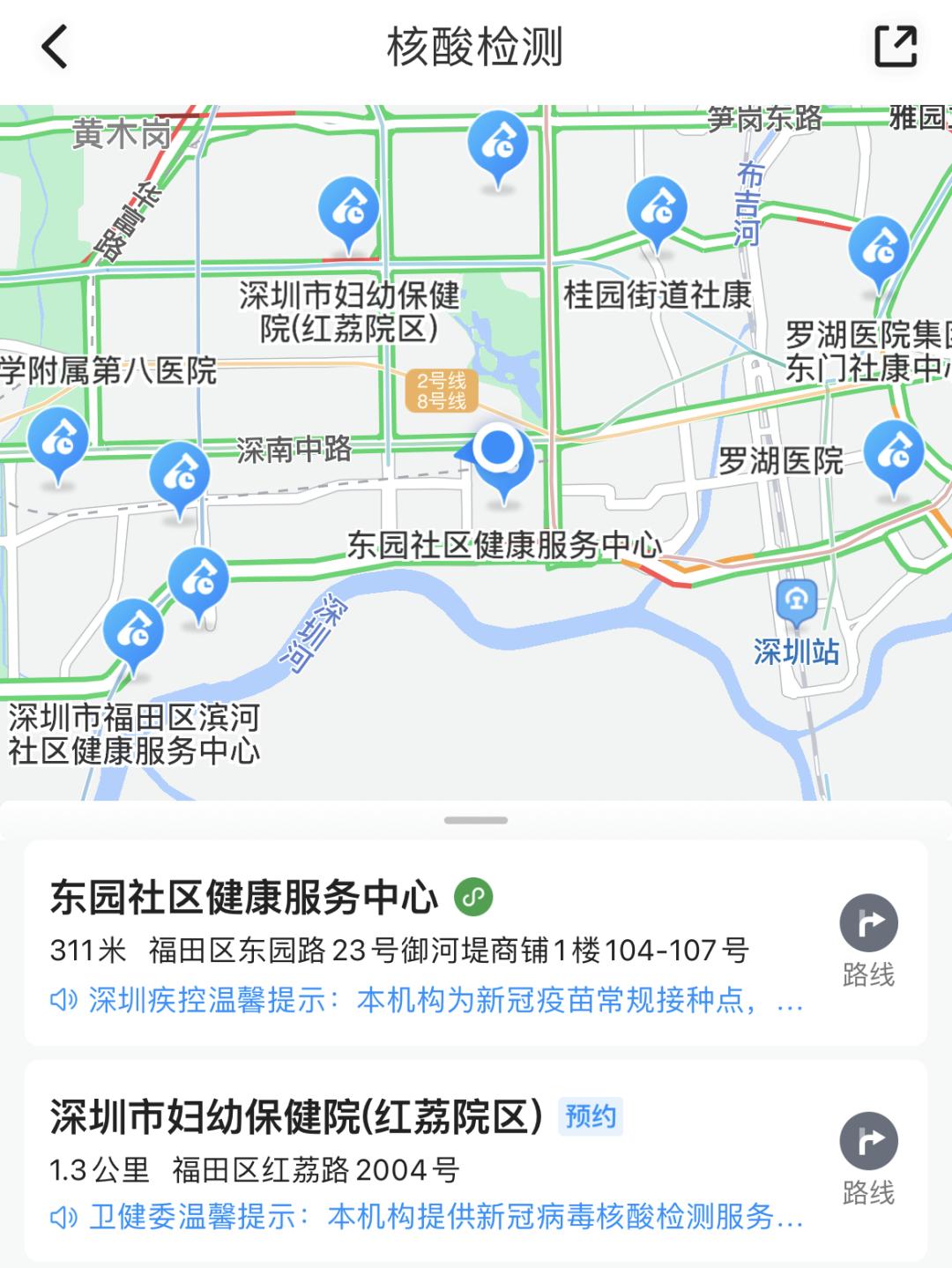Read the 深圳疾控温馨提示 notice
Viewport: 952px width, 1268px height.
pos(427,1001)
